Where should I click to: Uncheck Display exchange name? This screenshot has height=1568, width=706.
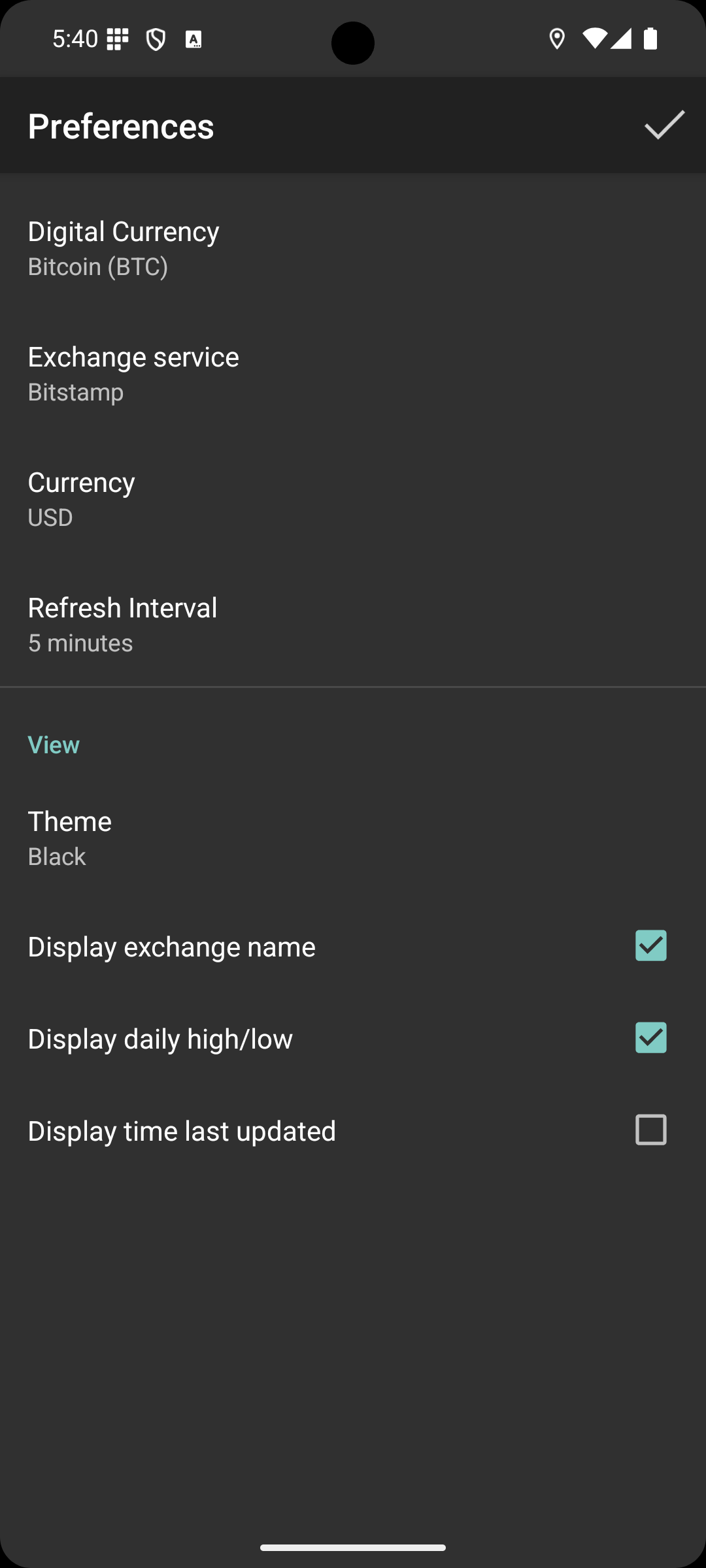[x=650, y=946]
